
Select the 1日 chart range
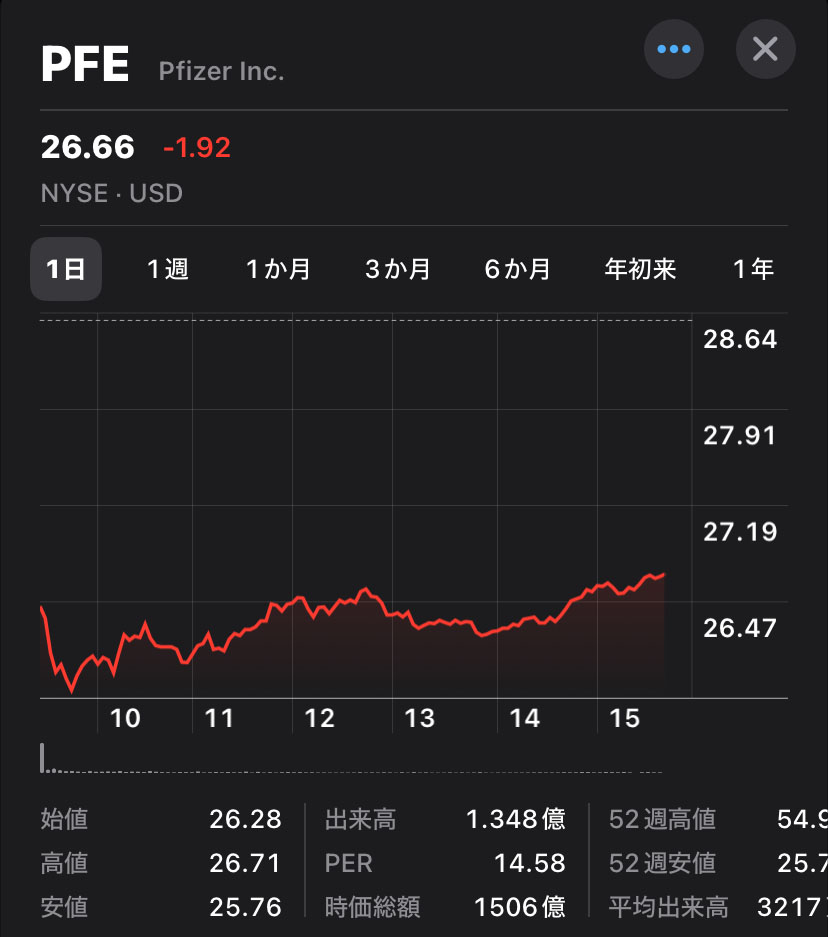66,269
